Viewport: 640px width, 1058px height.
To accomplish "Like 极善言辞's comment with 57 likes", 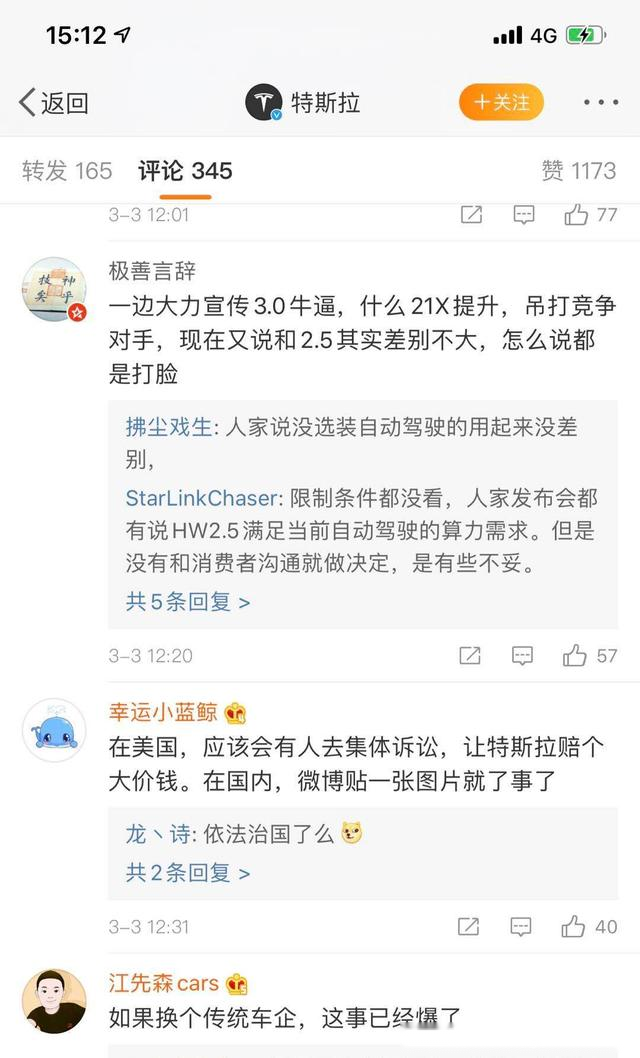I will tap(589, 655).
